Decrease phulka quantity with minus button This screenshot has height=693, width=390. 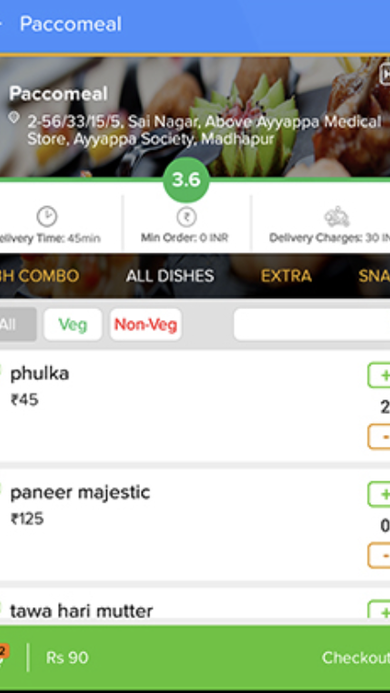coord(379,437)
